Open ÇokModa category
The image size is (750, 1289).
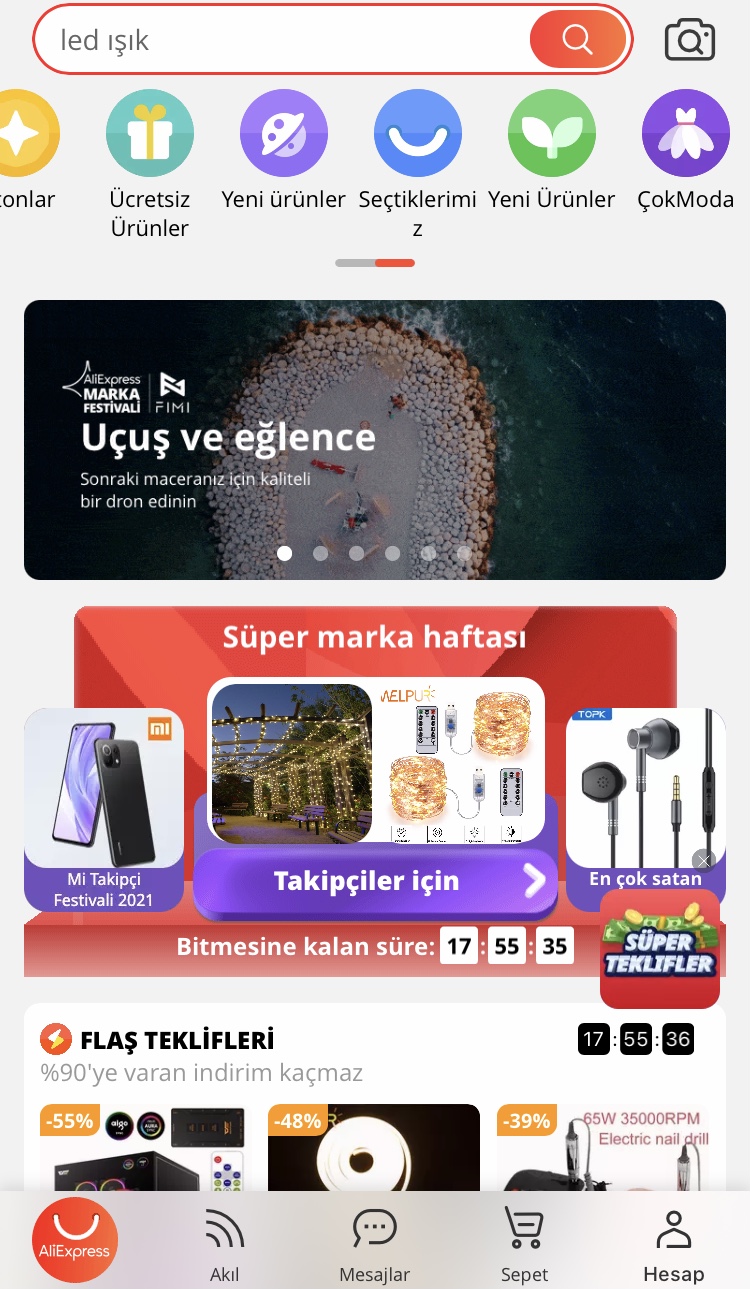tap(685, 135)
